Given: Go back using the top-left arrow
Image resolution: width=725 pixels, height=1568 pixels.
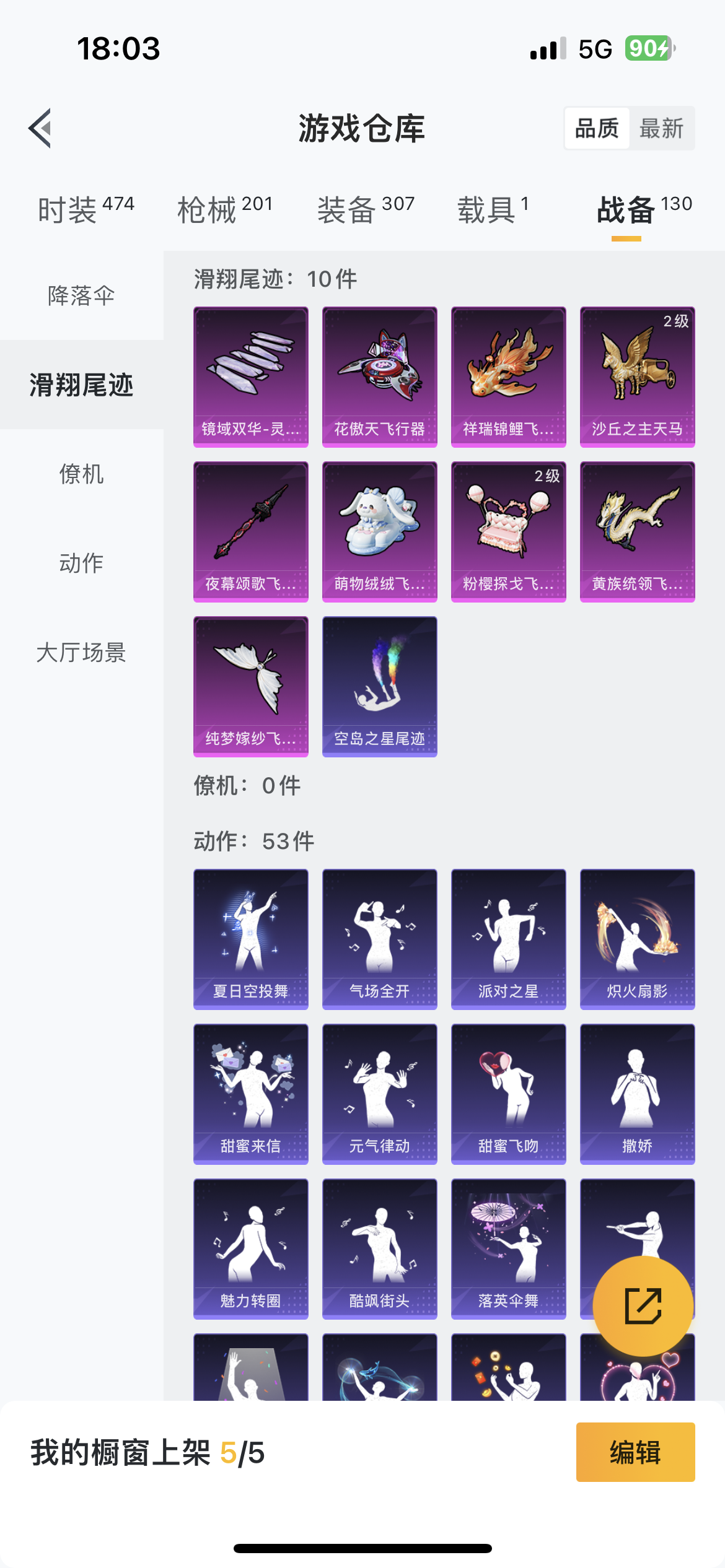Looking at the screenshot, I should pos(40,128).
